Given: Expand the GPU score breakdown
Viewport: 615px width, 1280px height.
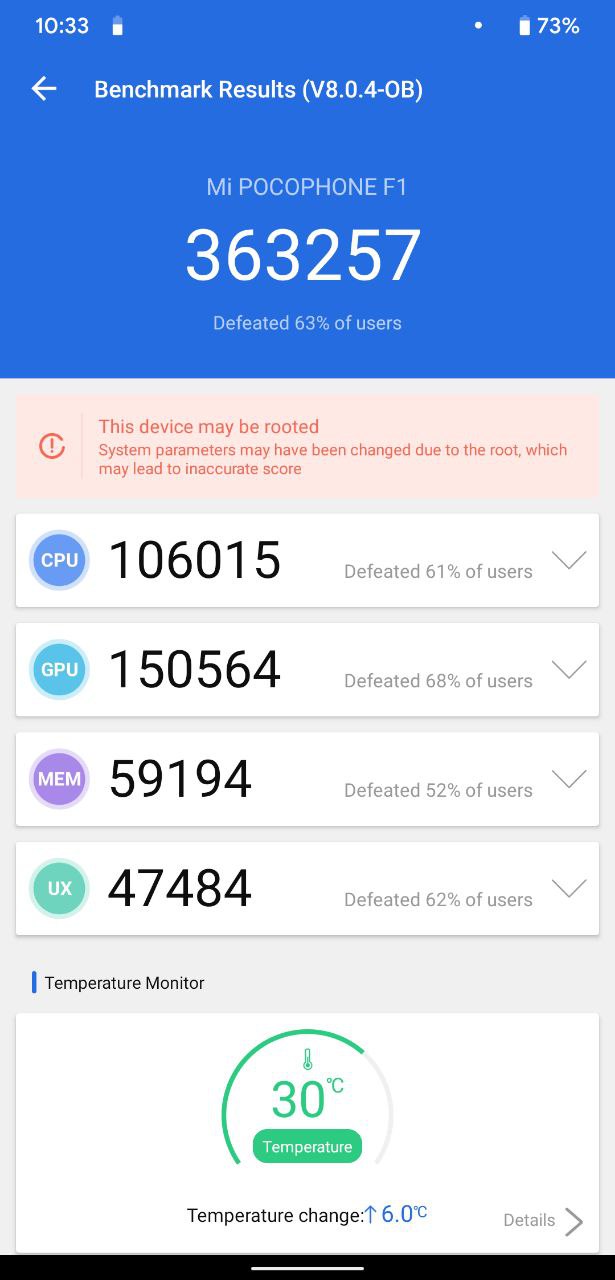Looking at the screenshot, I should point(569,669).
